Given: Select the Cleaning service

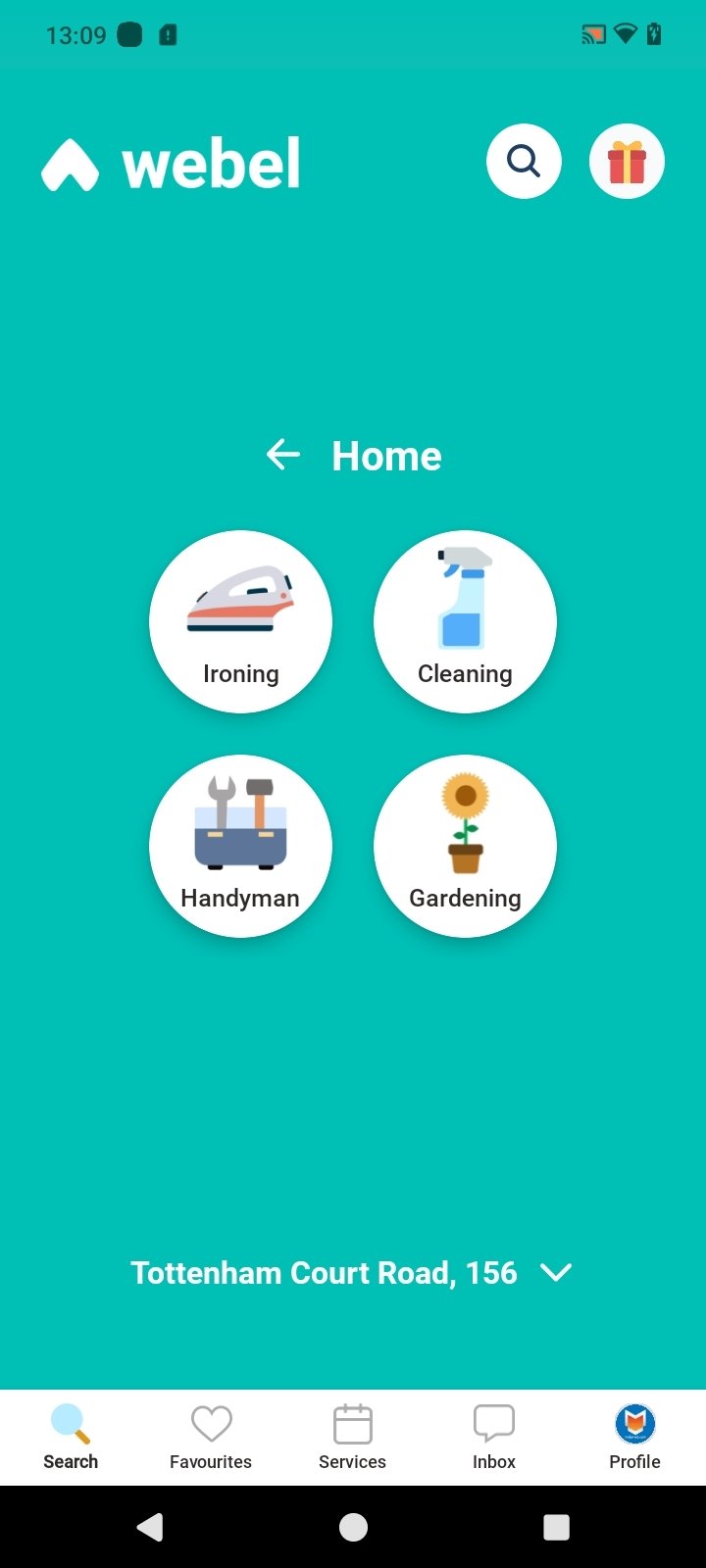Looking at the screenshot, I should coord(465,621).
